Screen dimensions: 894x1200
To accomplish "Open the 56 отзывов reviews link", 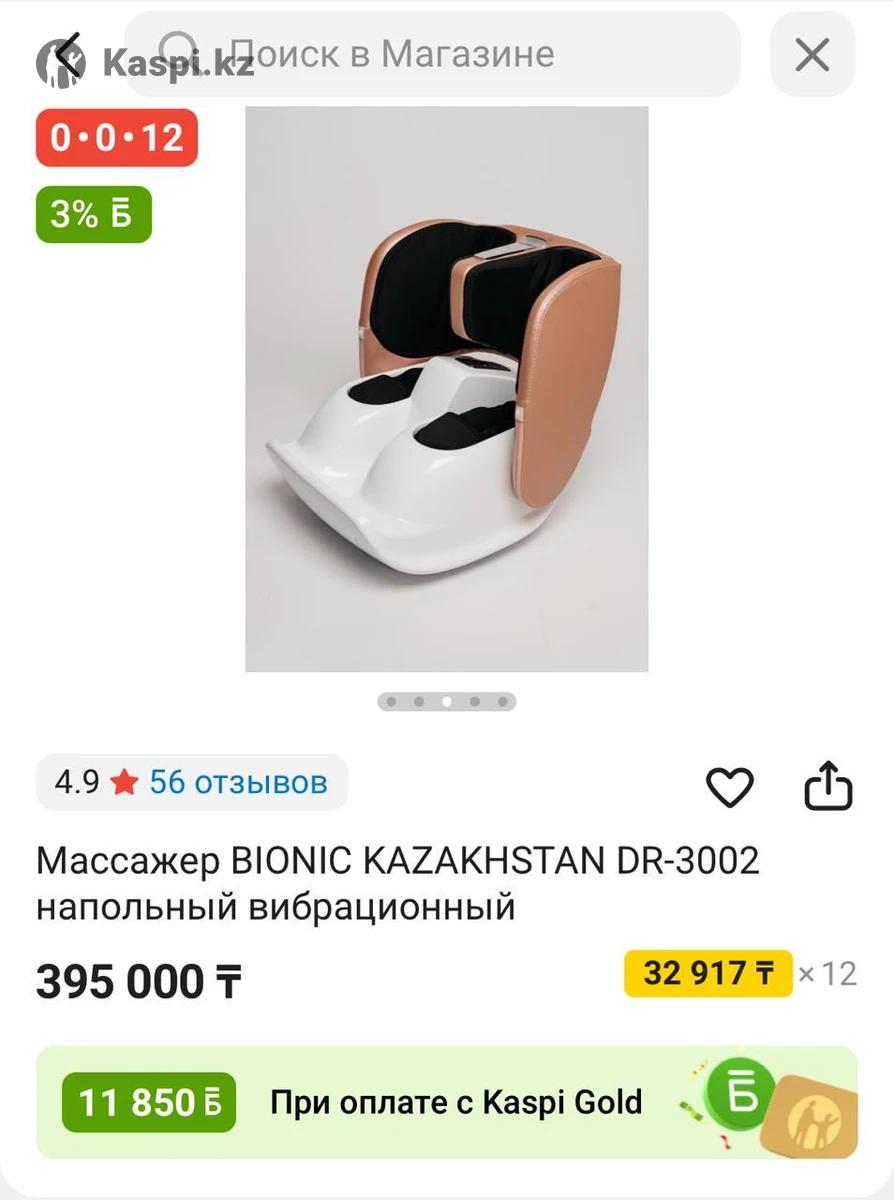I will click(238, 782).
